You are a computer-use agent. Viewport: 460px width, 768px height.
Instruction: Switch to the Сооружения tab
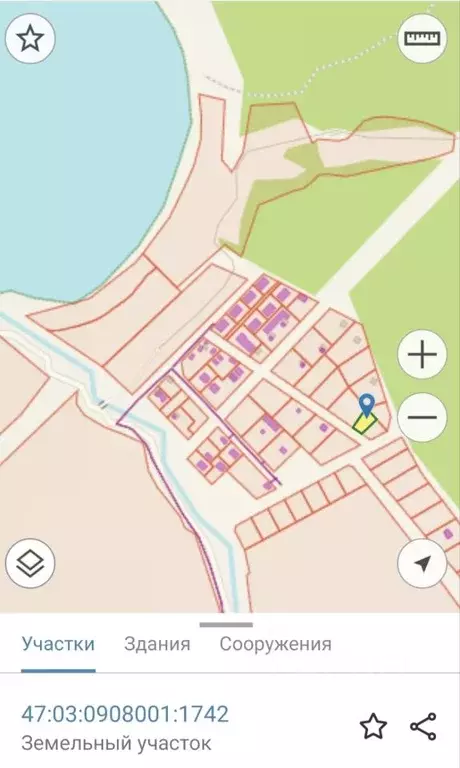point(275,644)
